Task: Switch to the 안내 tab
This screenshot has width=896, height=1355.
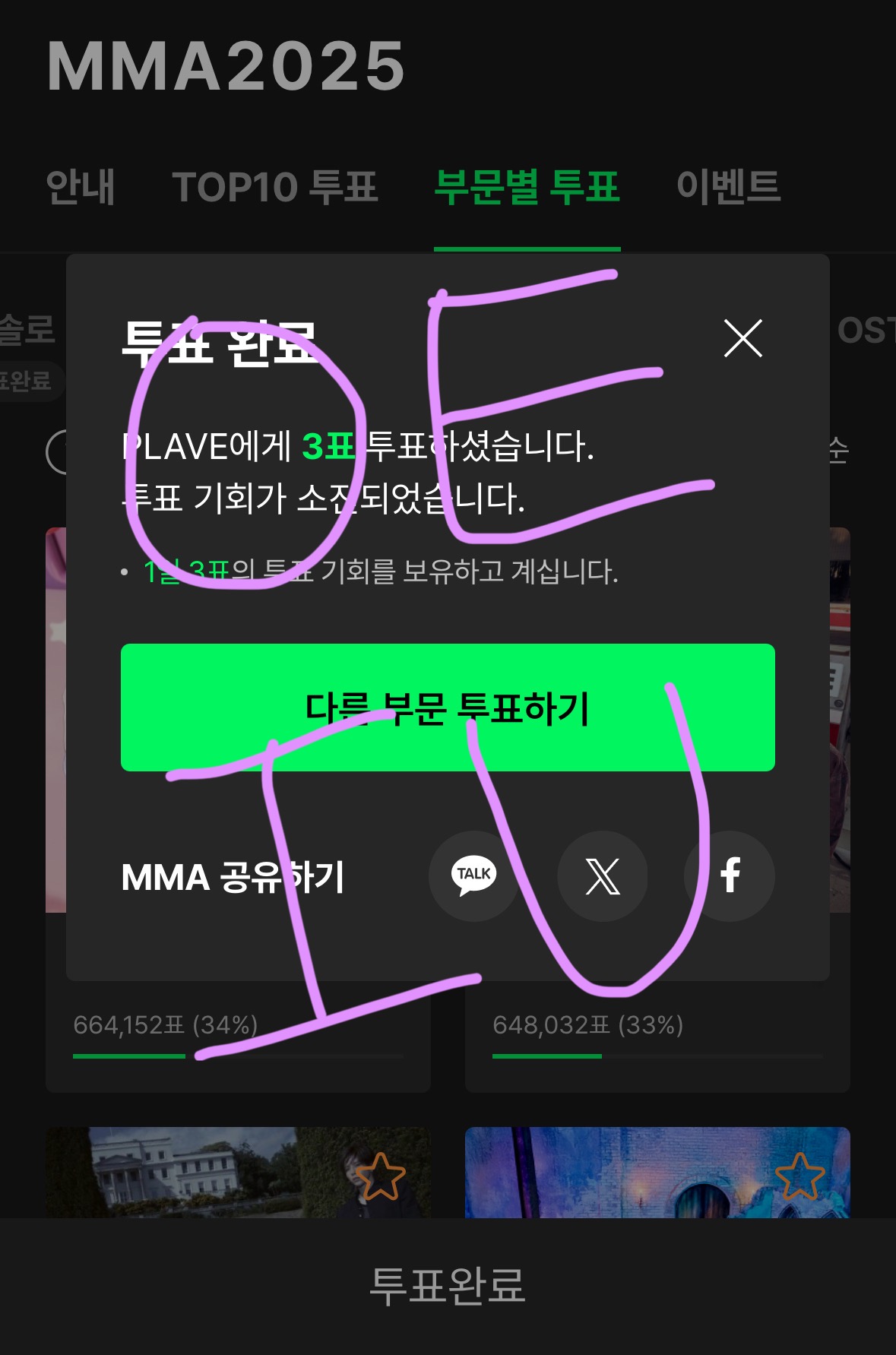Action: tap(79, 188)
